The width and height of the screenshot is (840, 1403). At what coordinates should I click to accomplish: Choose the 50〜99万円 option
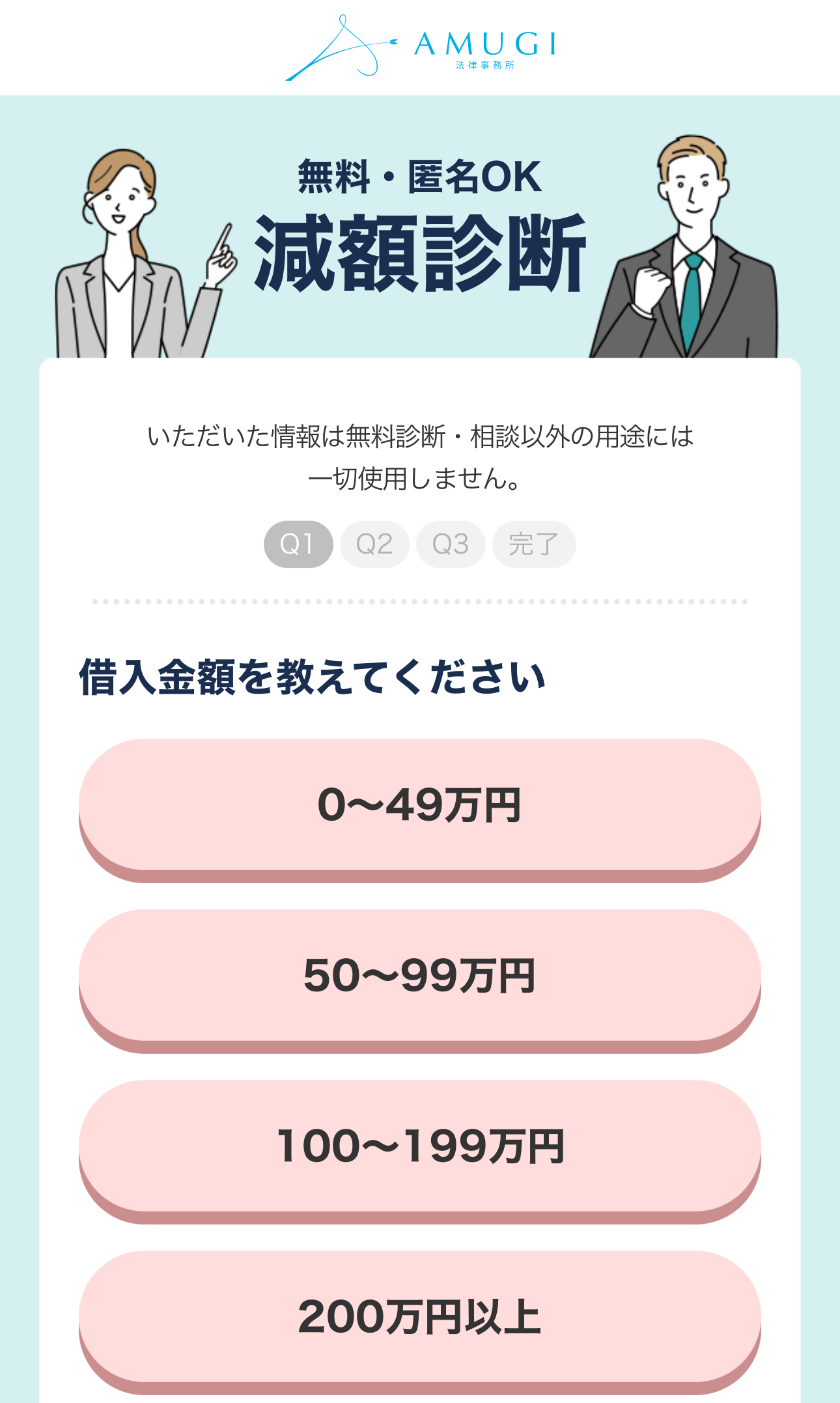click(x=419, y=976)
